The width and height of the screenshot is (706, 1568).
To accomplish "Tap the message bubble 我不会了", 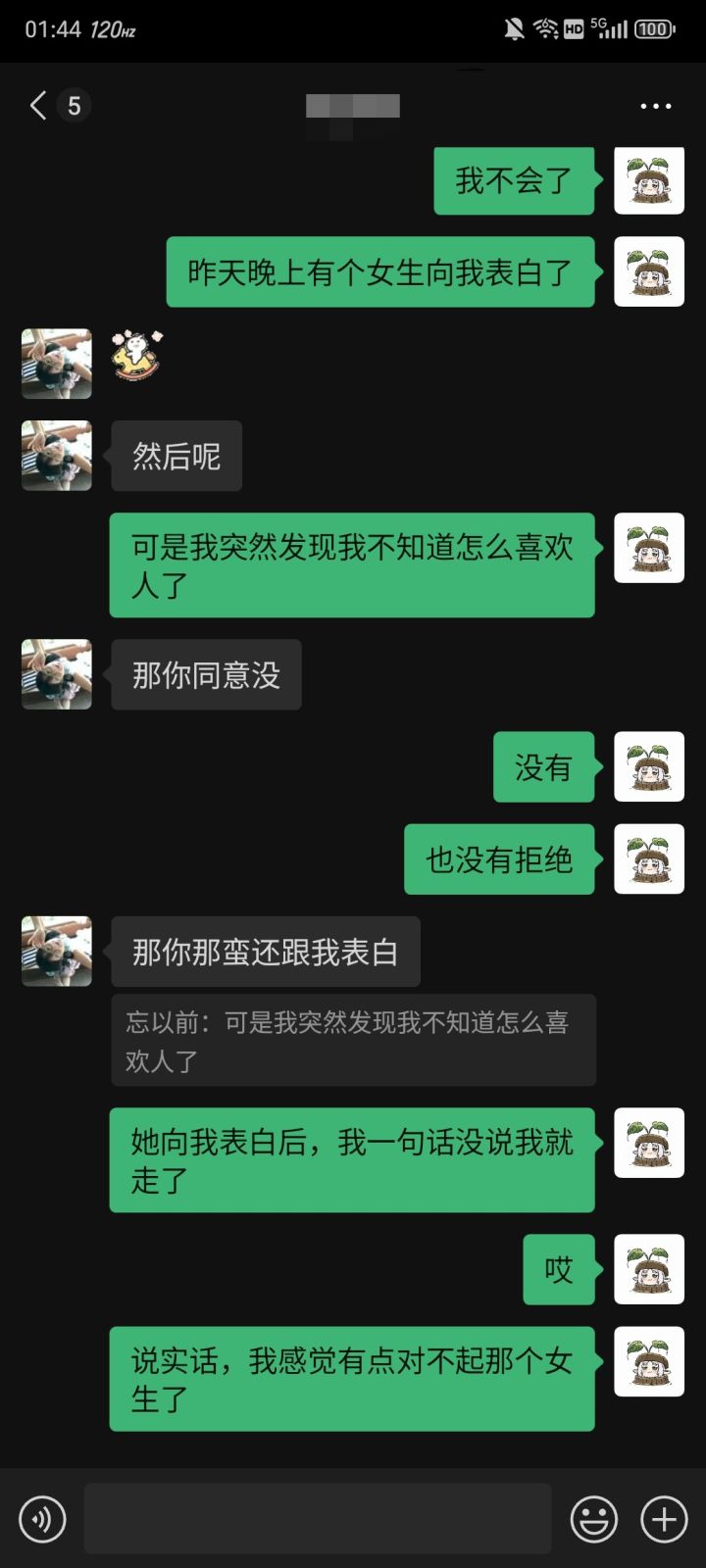I will coord(514,181).
